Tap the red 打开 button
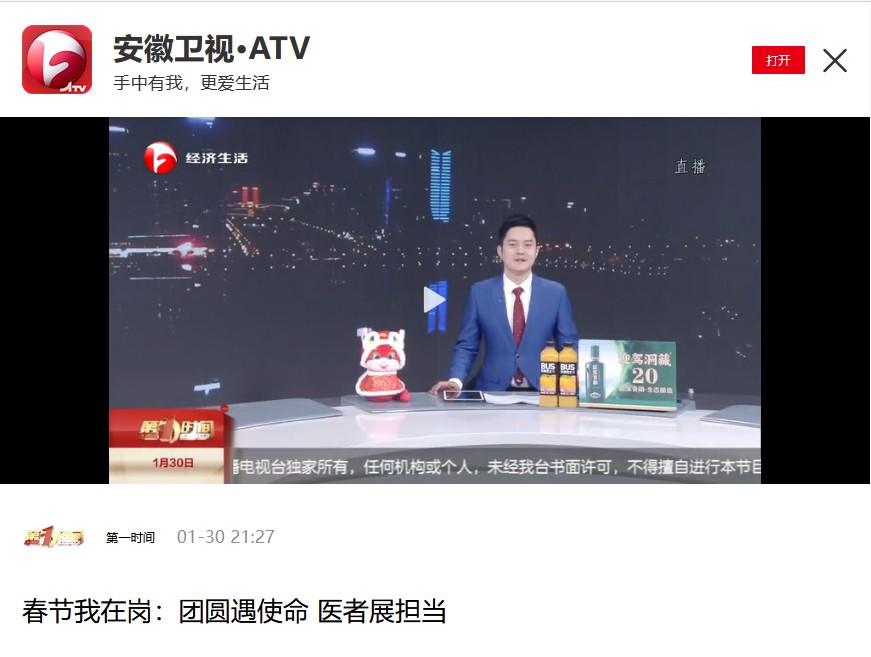This screenshot has width=871, height=657. click(x=778, y=60)
